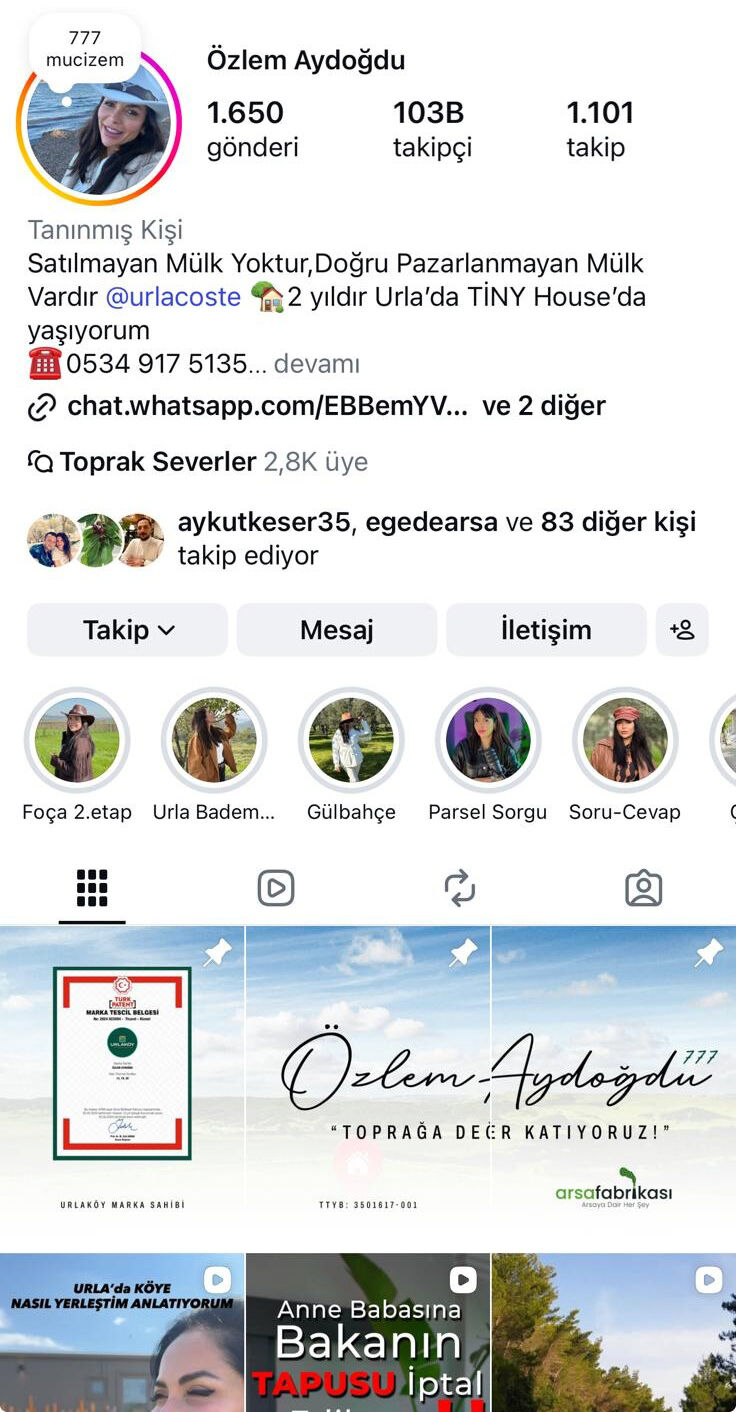Open the Foça 2.etap story highlight
The height and width of the screenshot is (1412, 736).
pyautogui.click(x=77, y=740)
